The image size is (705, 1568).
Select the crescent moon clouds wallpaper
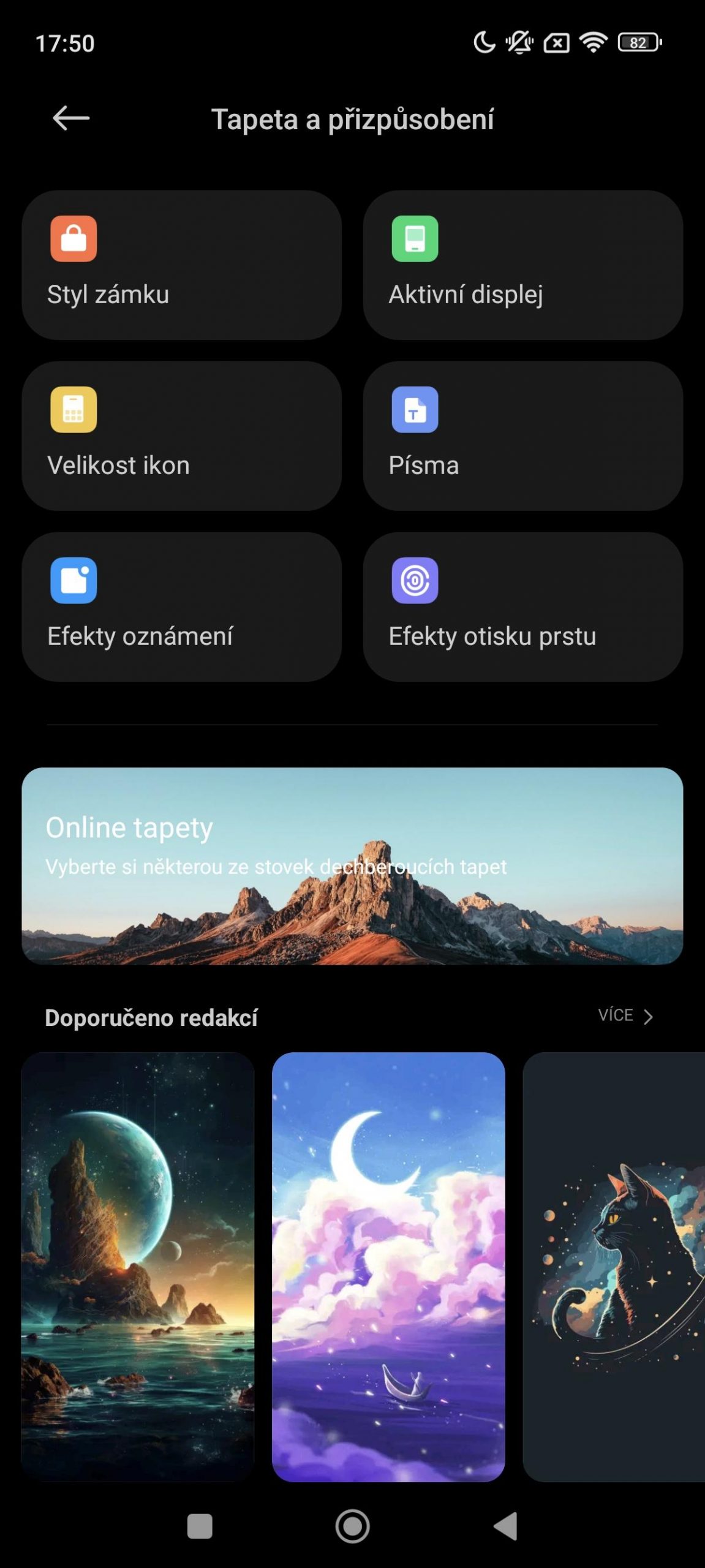(x=388, y=1267)
